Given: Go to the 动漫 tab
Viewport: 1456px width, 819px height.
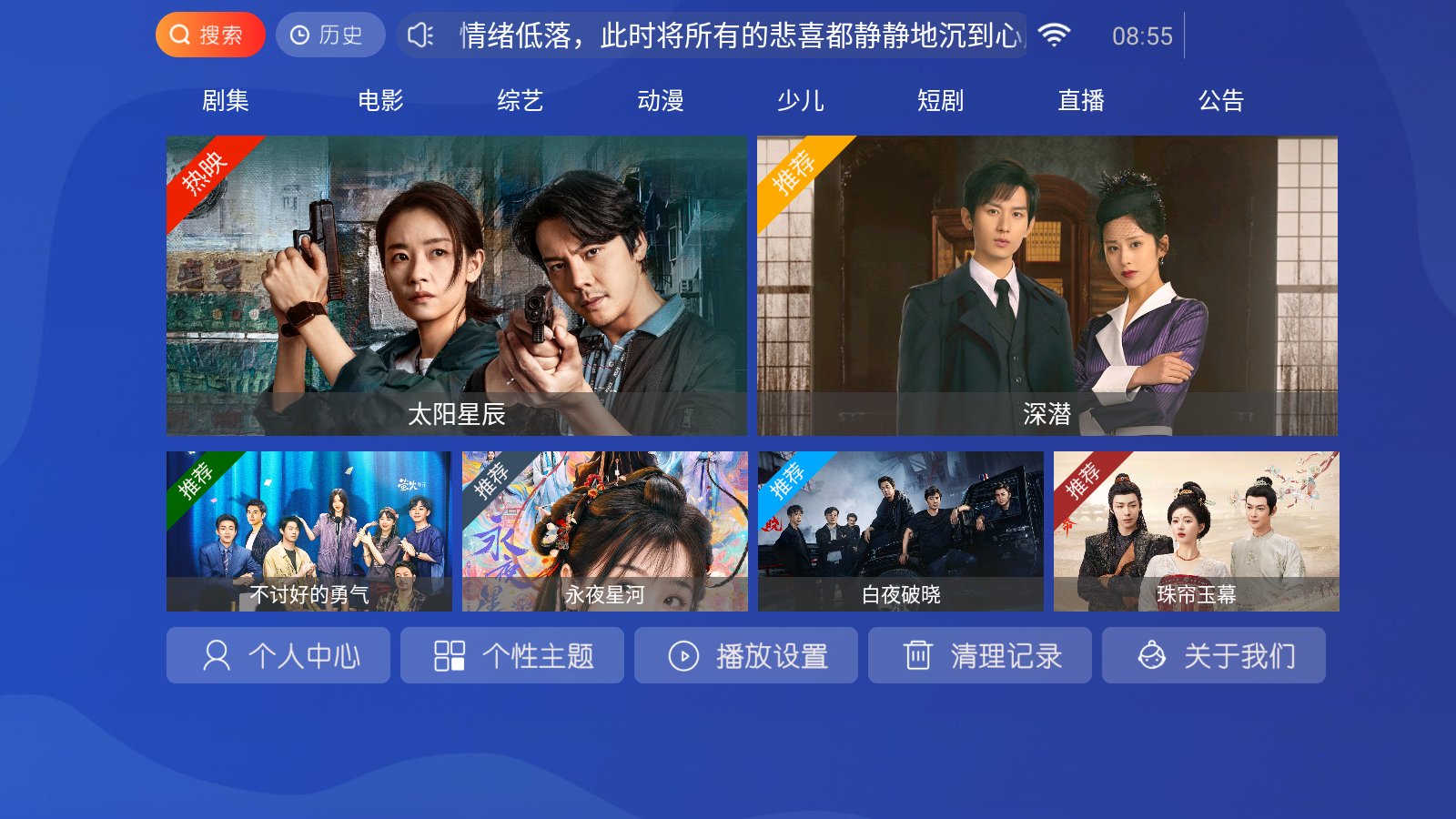Looking at the screenshot, I should pyautogui.click(x=661, y=101).
